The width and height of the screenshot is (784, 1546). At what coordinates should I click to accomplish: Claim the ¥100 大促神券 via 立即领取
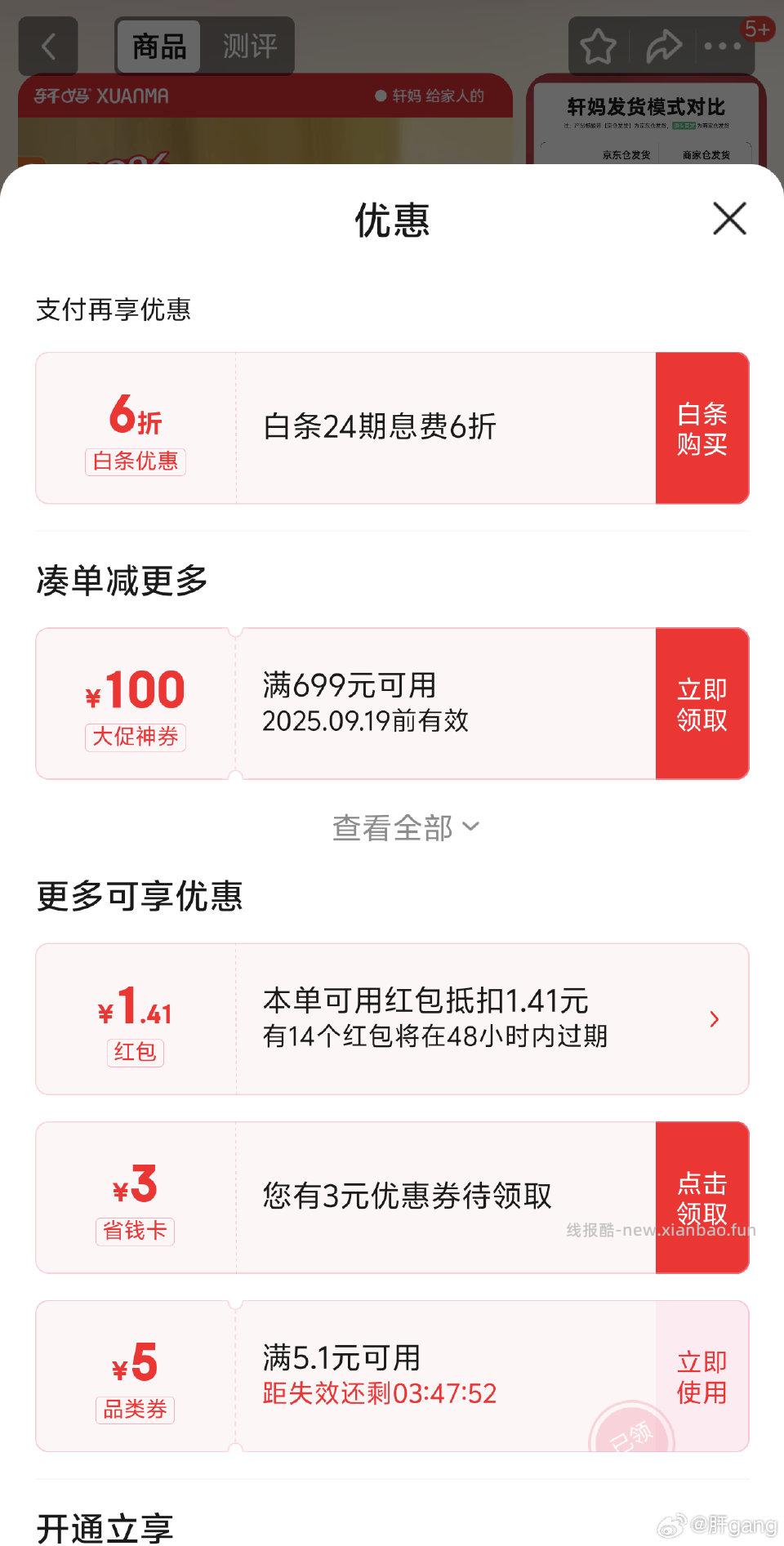(x=702, y=703)
